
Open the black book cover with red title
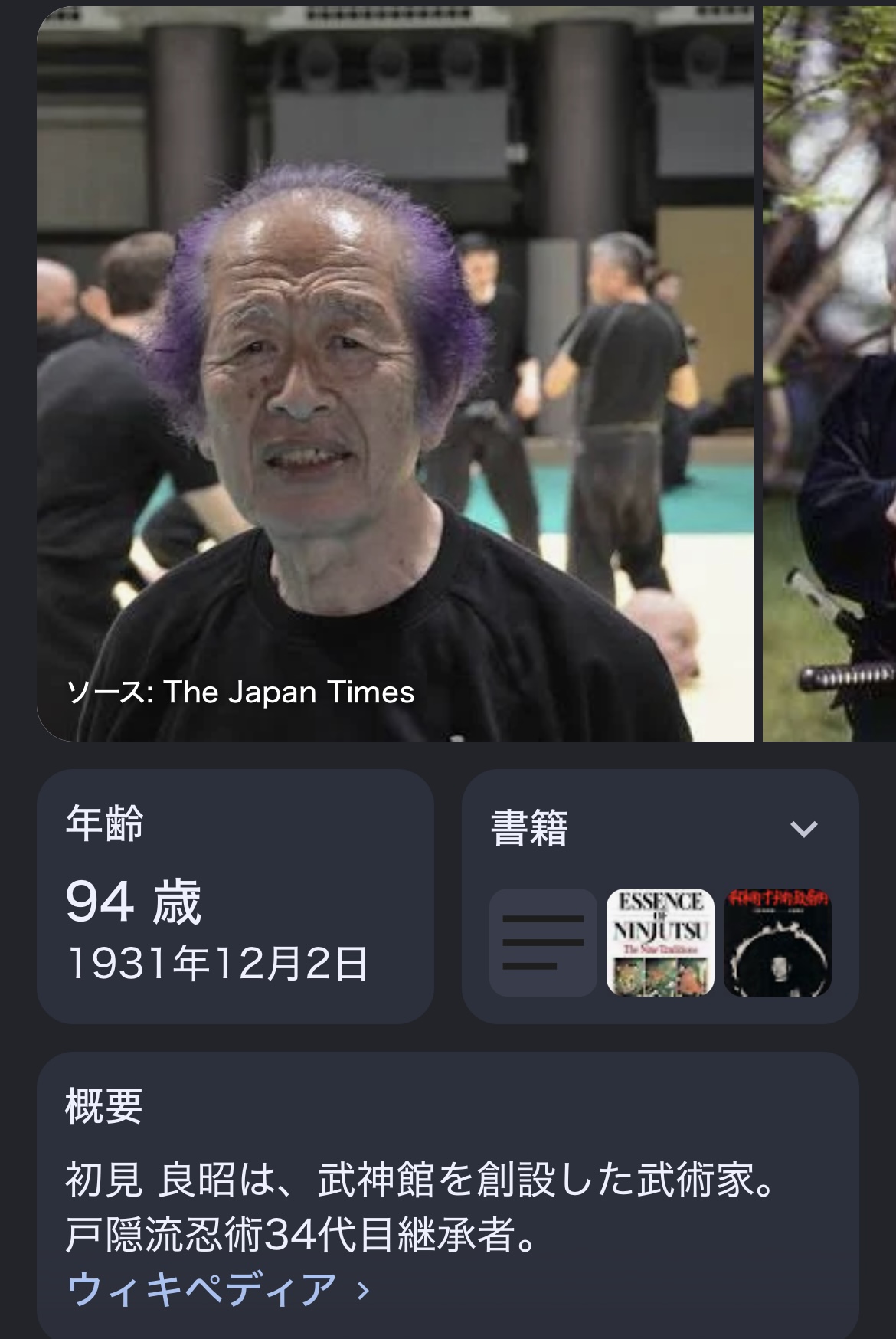pos(777,942)
